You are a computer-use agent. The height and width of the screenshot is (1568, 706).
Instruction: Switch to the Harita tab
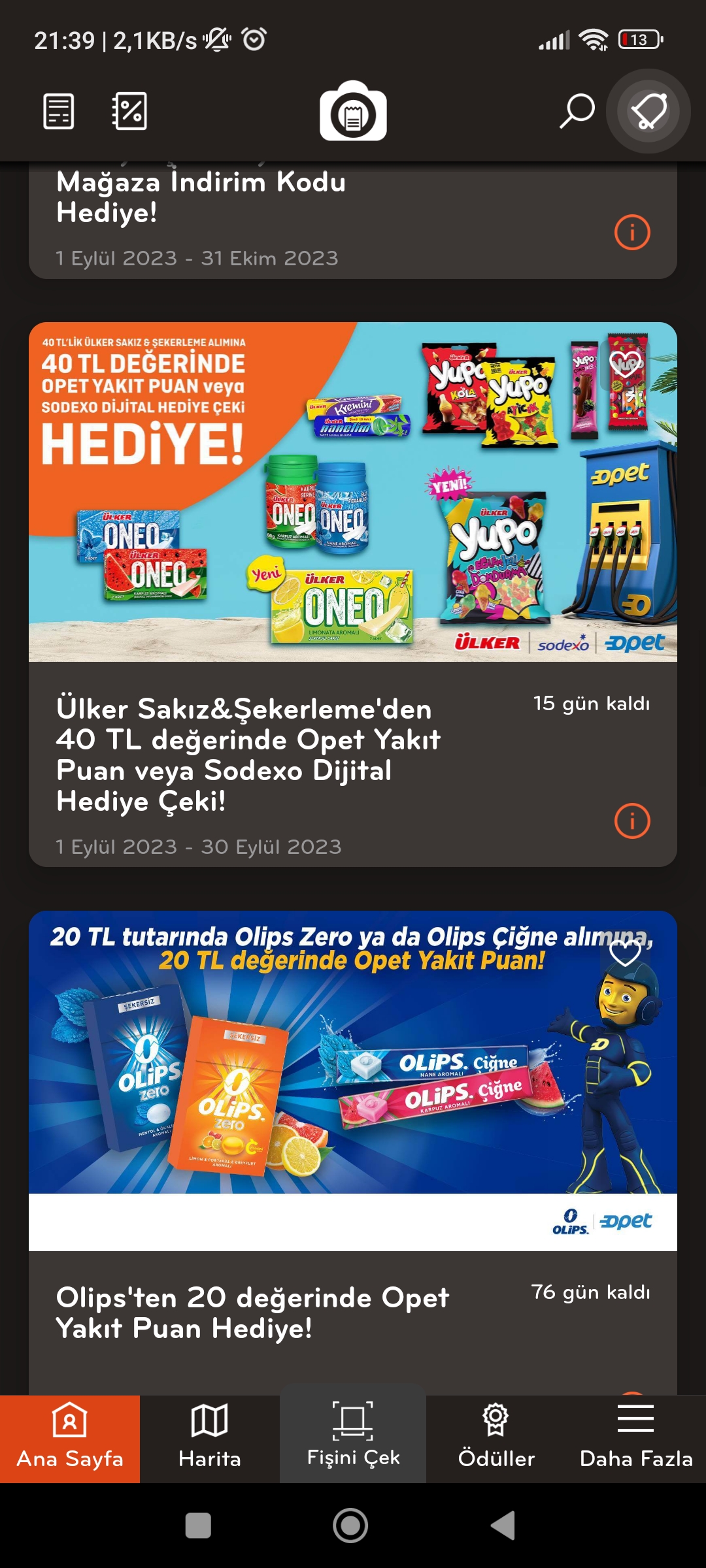click(x=210, y=1439)
